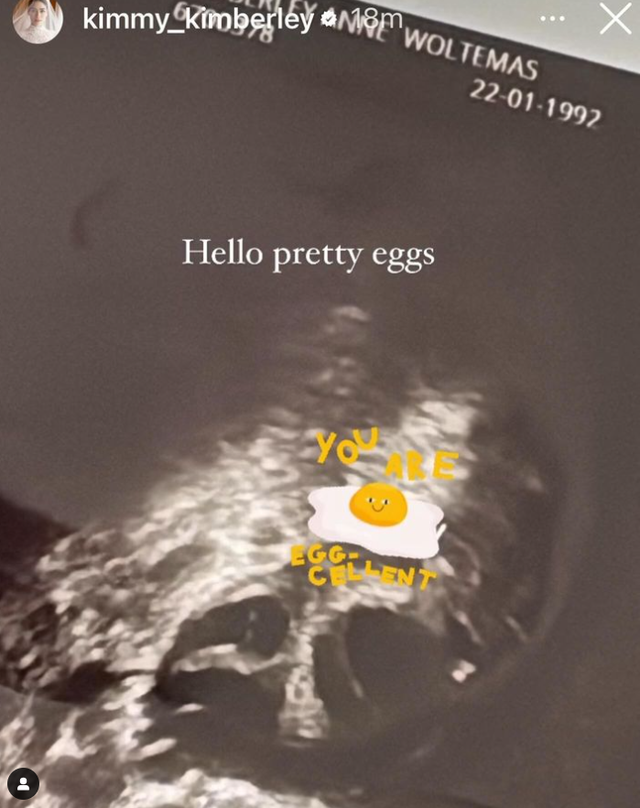Open kimmy_kimberley's profile picture
Screen dimensions: 640x808
click(37, 19)
